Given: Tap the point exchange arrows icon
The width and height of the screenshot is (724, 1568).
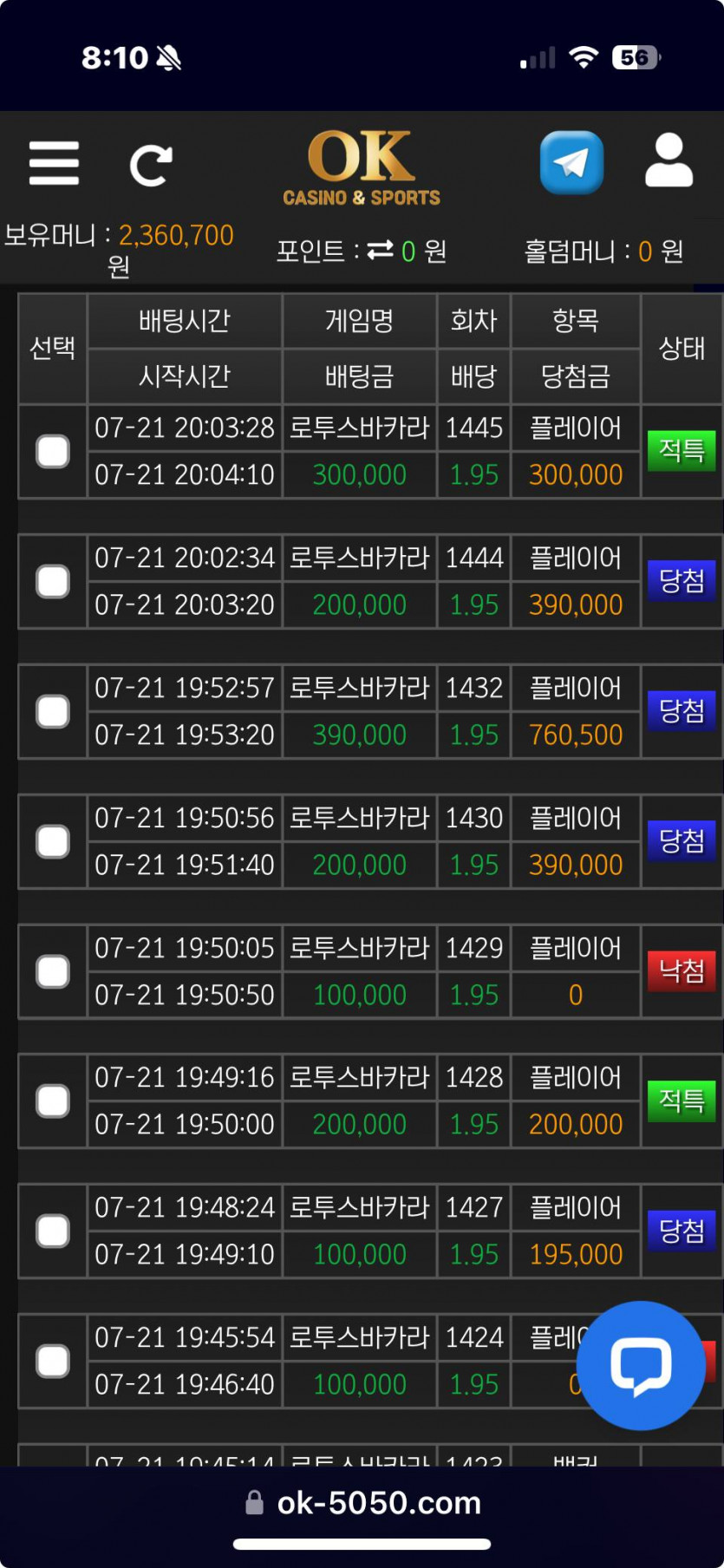Looking at the screenshot, I should tap(380, 251).
